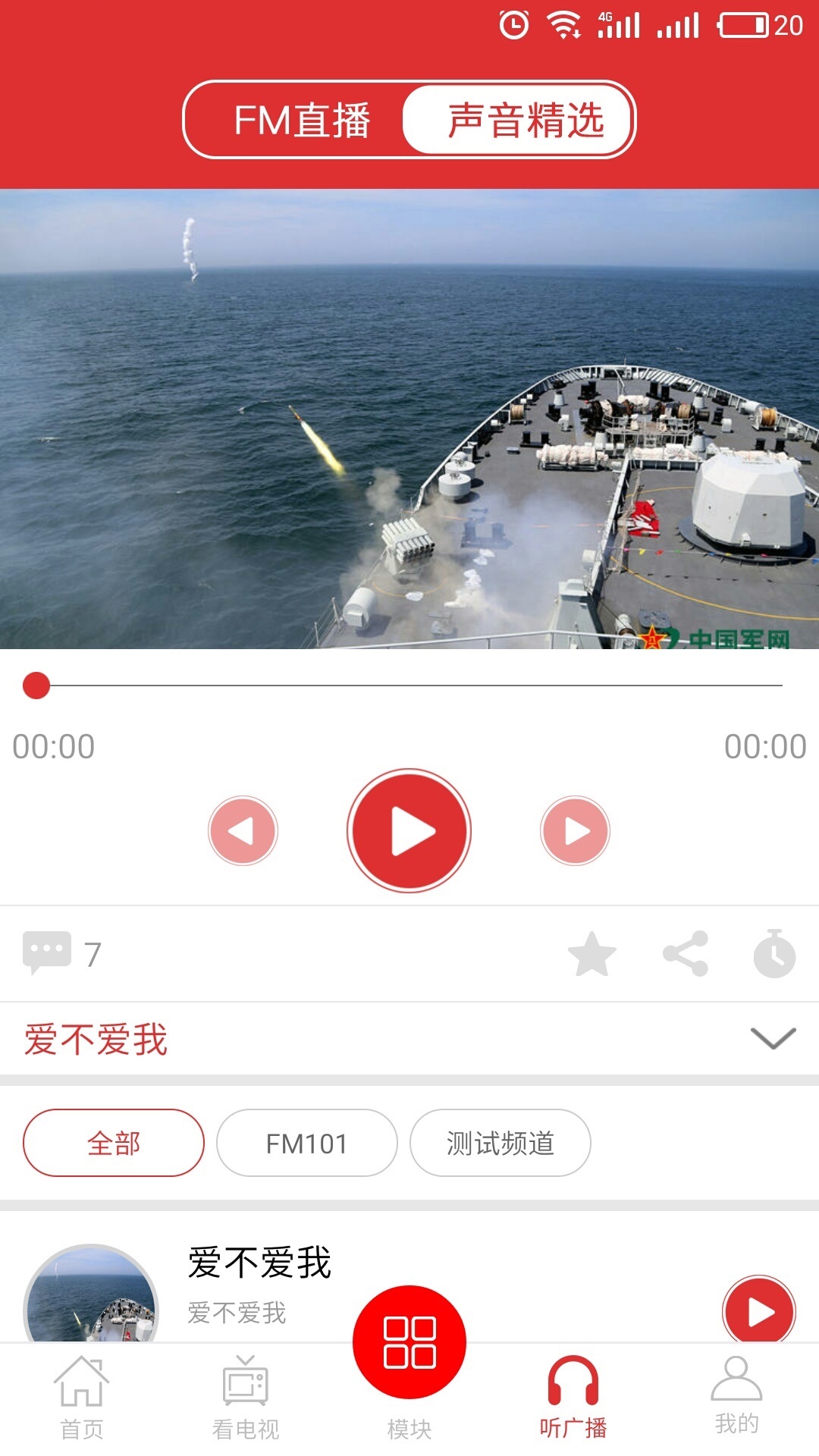Expand the 爱不爱我 details chevron
Screen dimensions: 819x1456
[772, 1037]
